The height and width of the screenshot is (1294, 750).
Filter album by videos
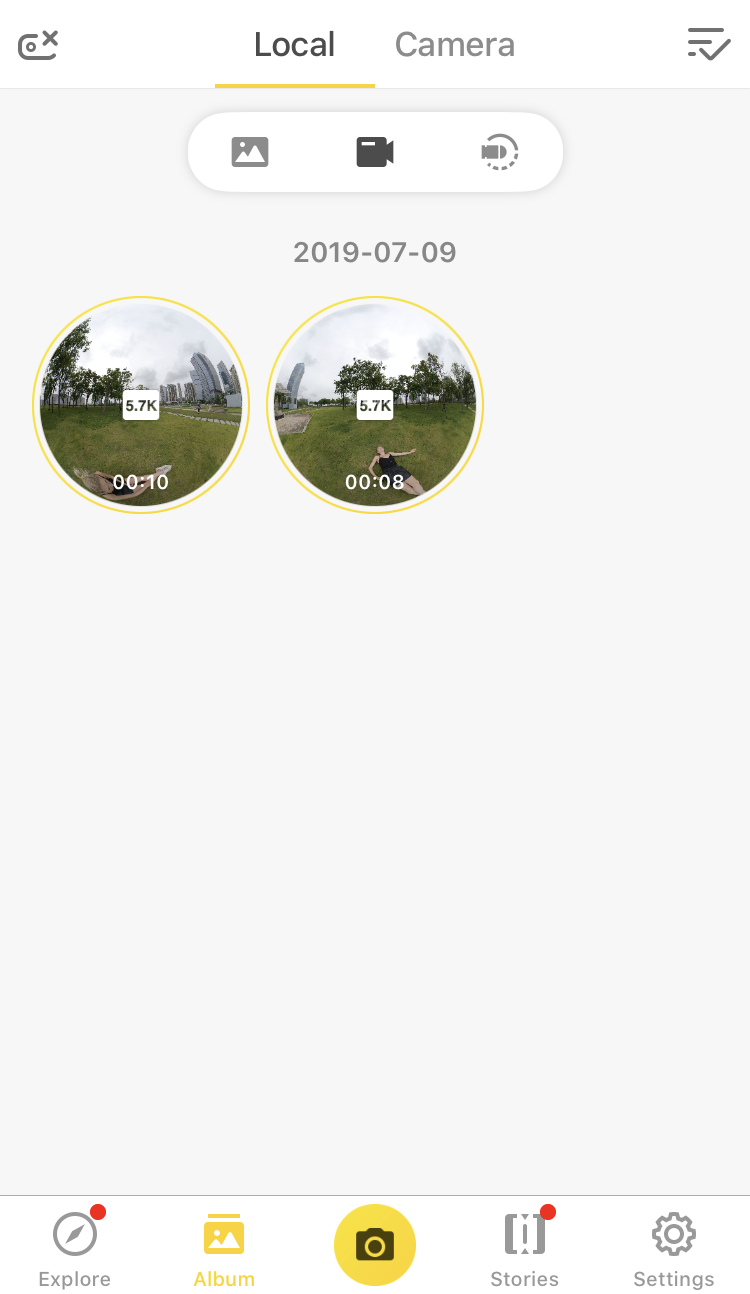pos(375,152)
